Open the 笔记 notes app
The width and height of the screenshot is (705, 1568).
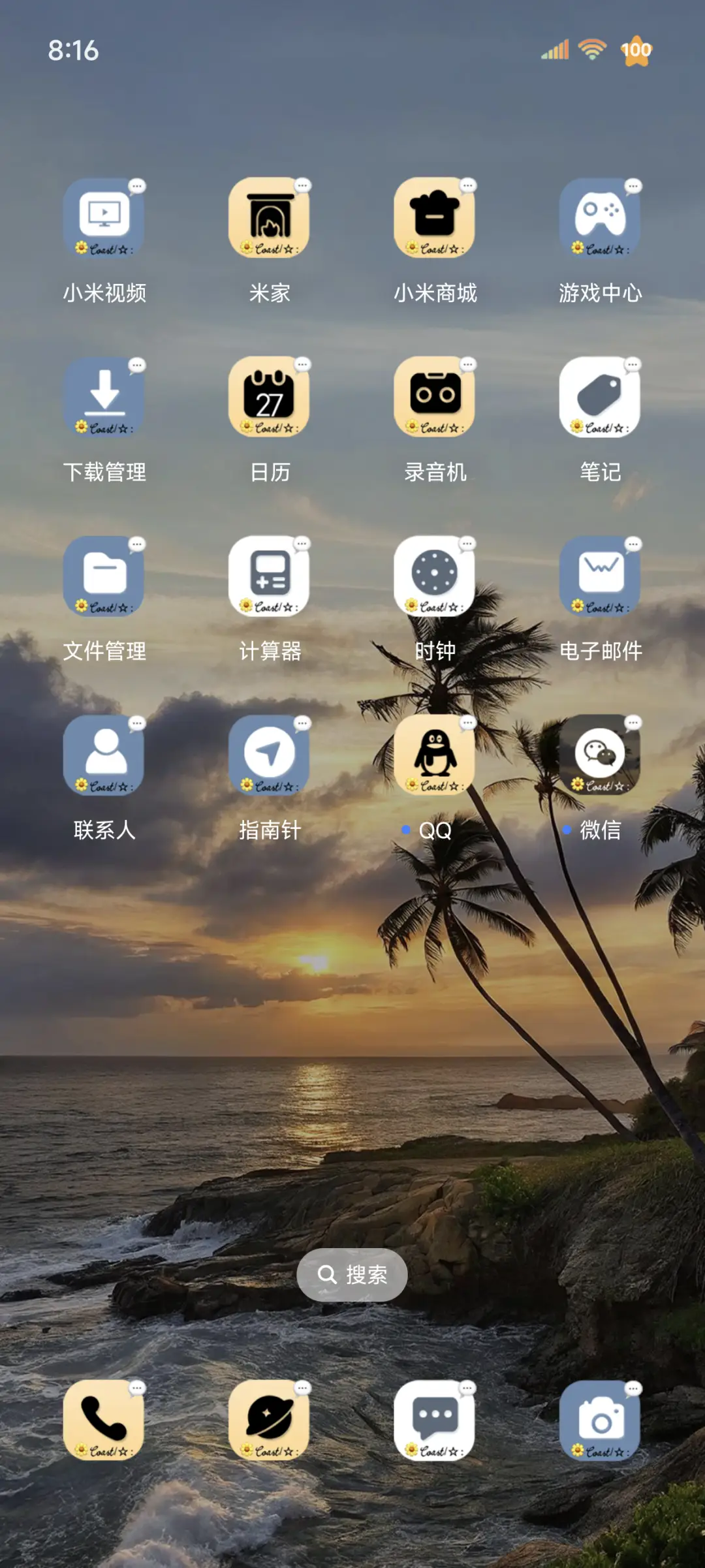coord(600,398)
